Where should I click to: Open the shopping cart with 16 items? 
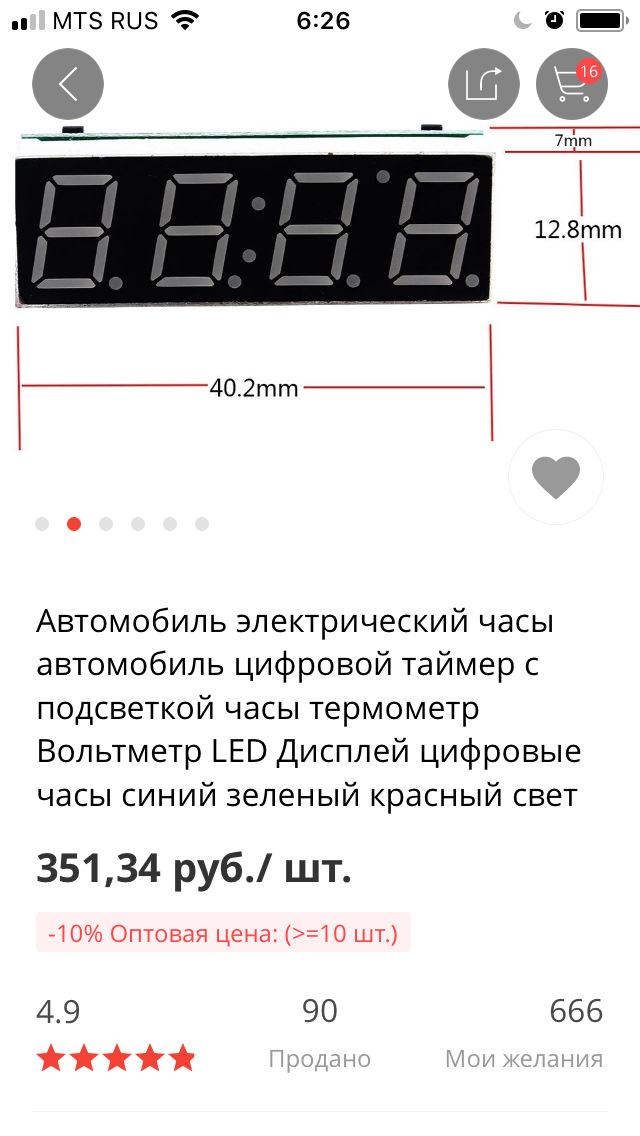(572, 85)
